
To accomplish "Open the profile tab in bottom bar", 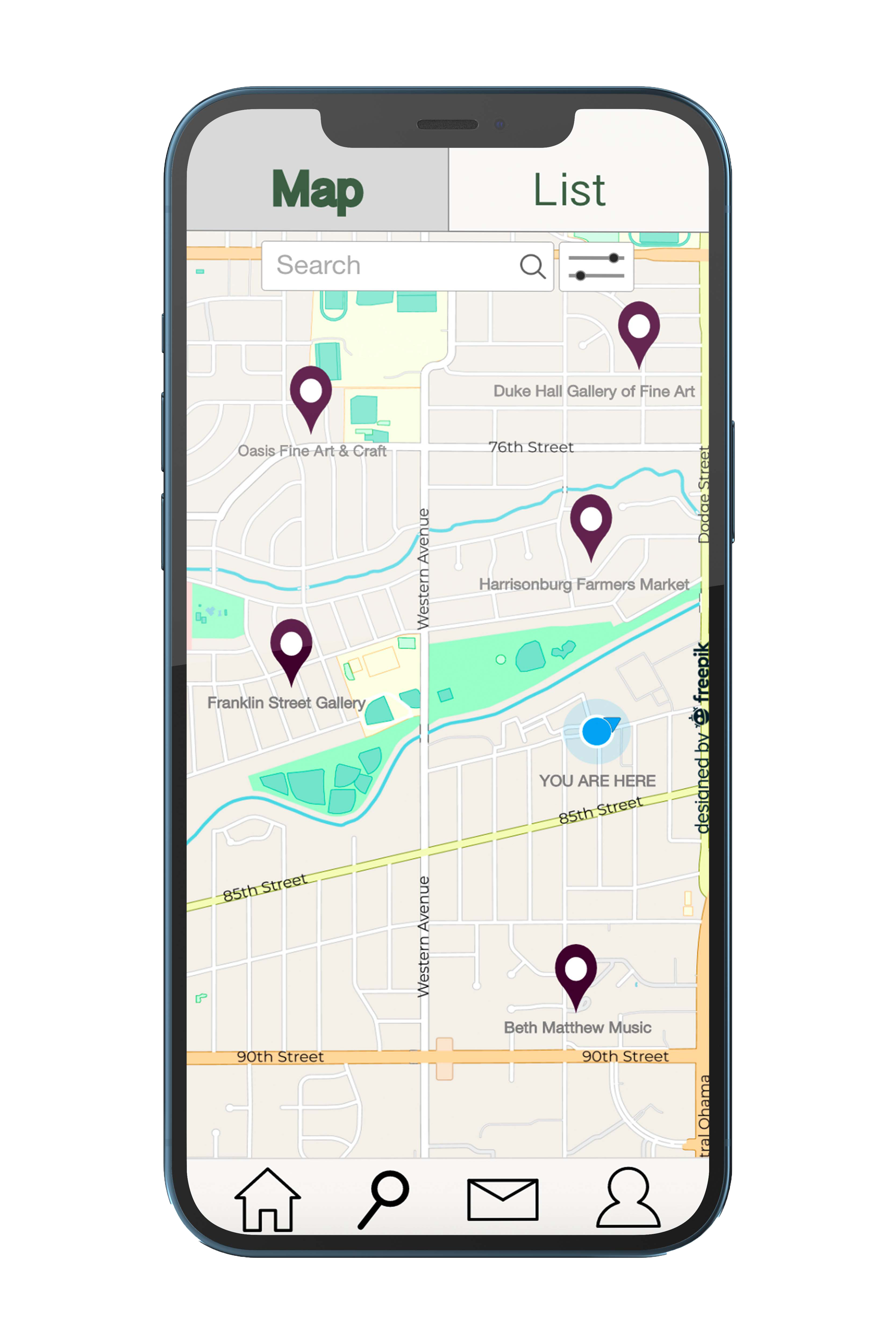I will pyautogui.click(x=629, y=1198).
